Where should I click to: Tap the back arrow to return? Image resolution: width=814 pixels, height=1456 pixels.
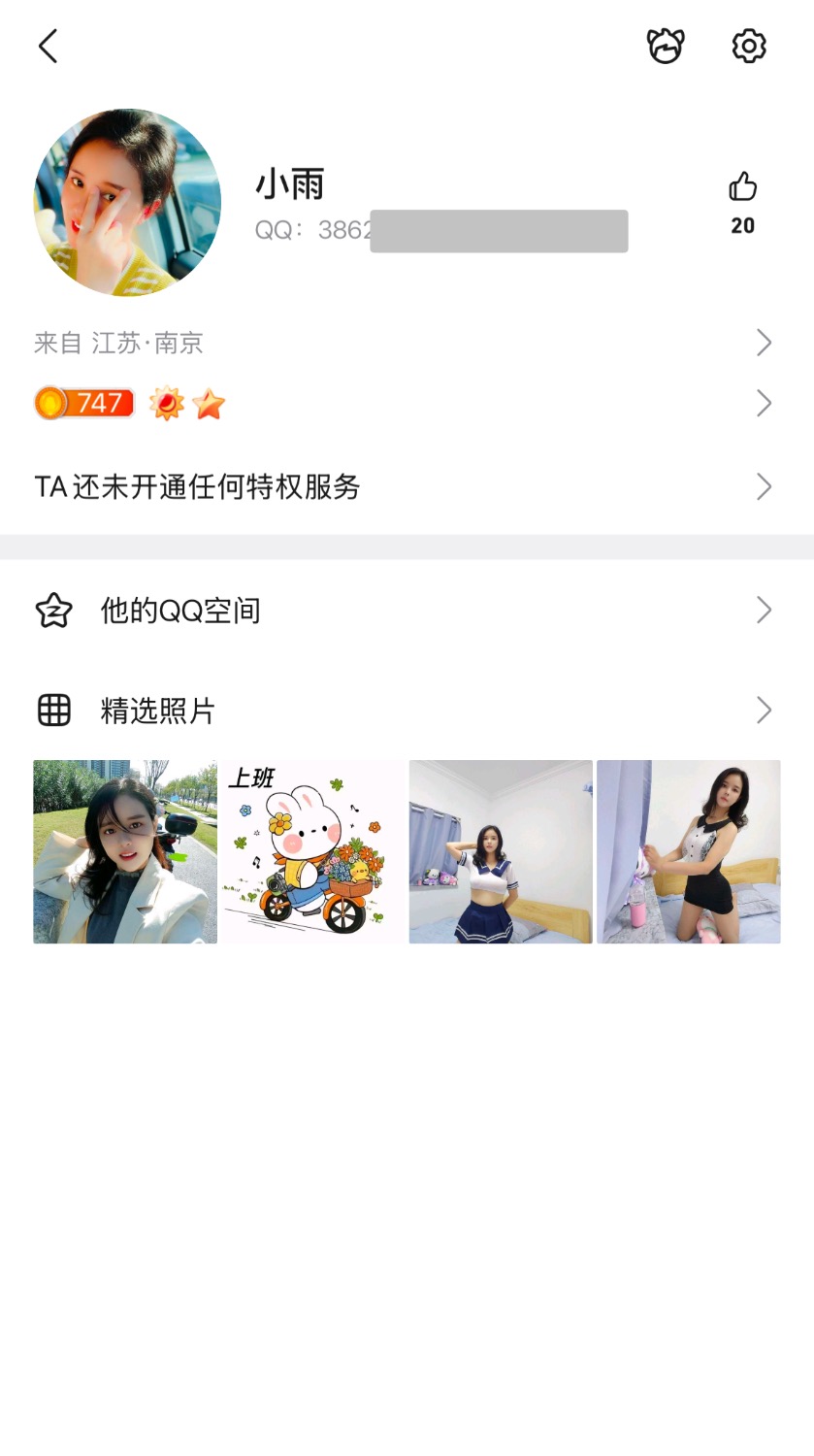coord(49,46)
